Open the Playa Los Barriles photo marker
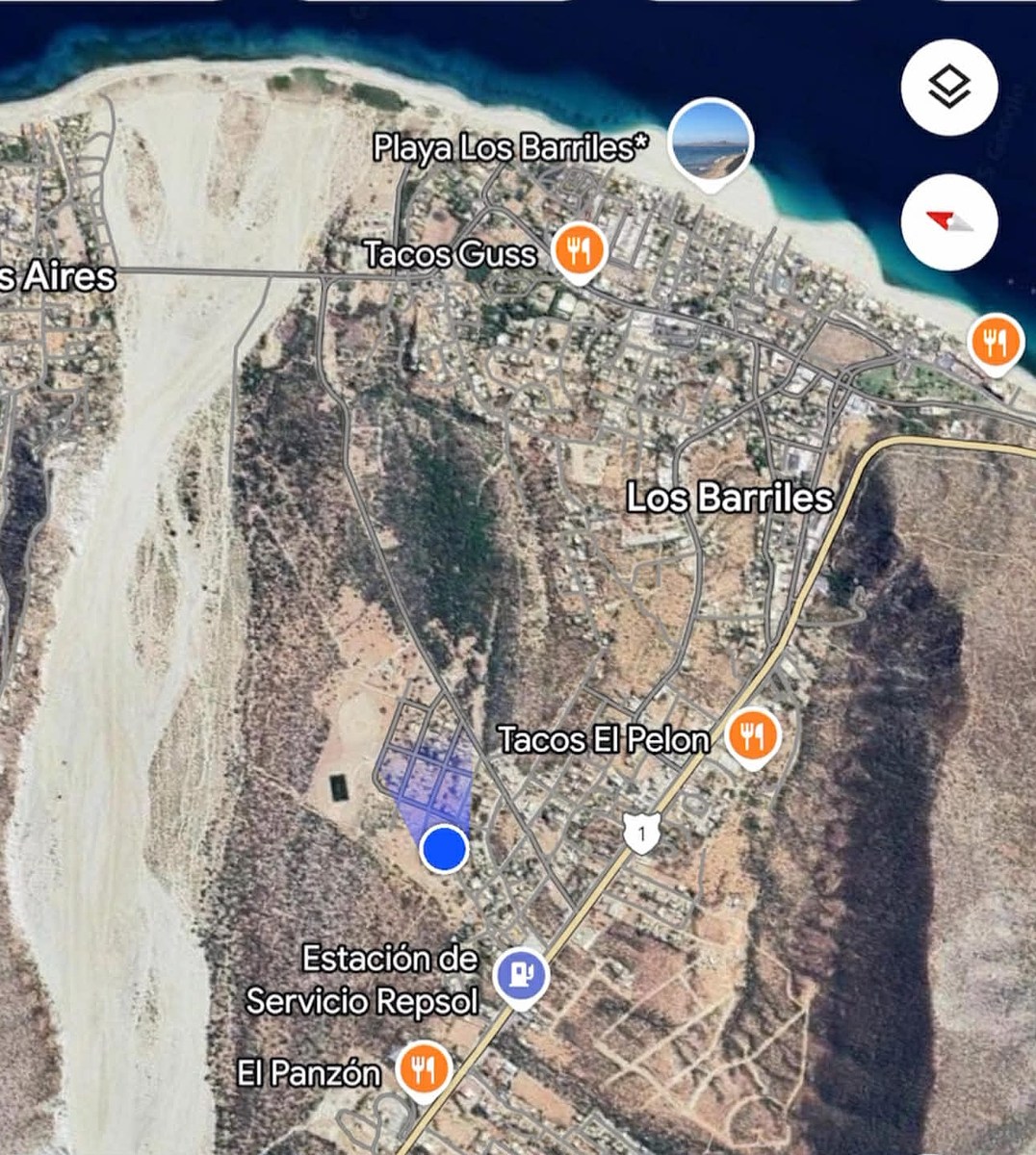This screenshot has height=1155, width=1036. 711,141
